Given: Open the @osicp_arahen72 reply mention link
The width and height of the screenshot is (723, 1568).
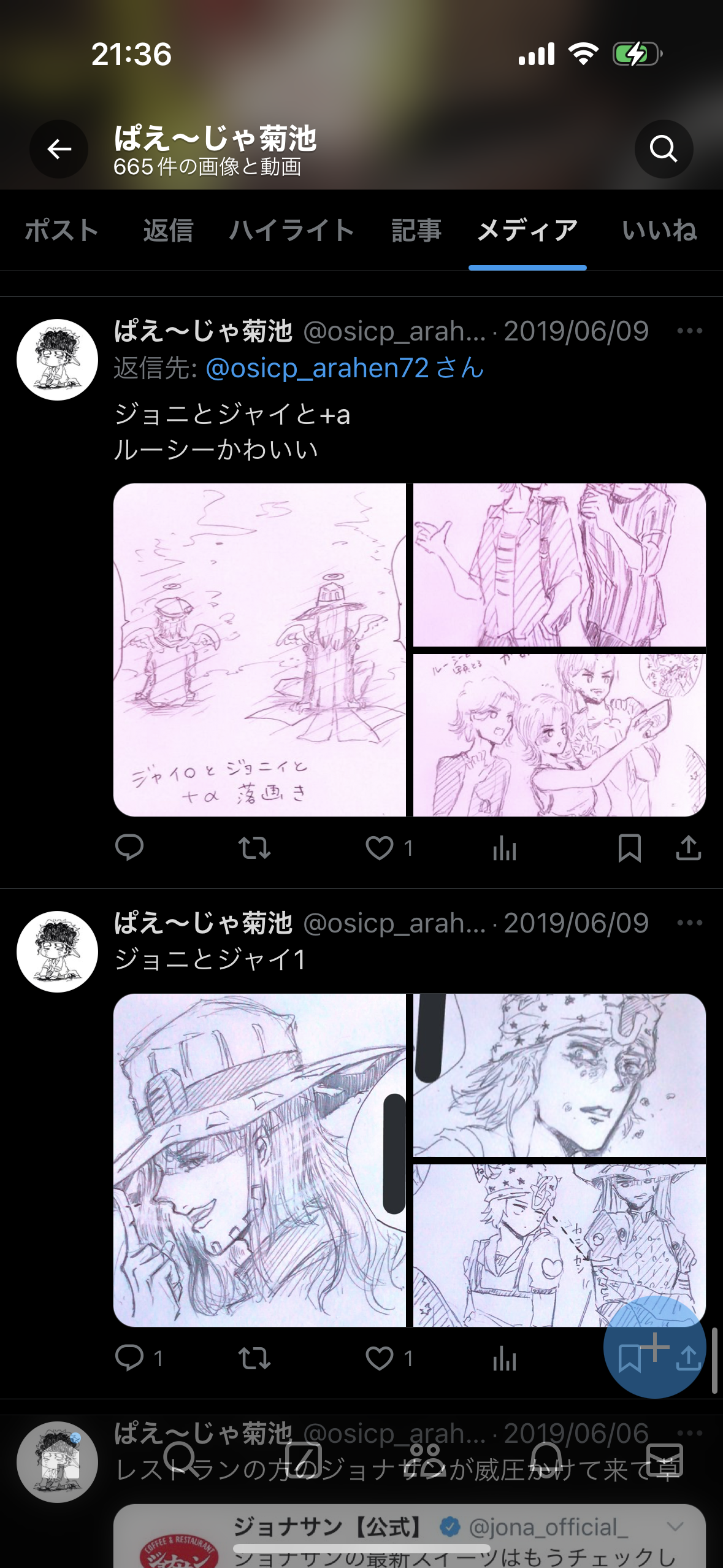Looking at the screenshot, I should pyautogui.click(x=316, y=368).
